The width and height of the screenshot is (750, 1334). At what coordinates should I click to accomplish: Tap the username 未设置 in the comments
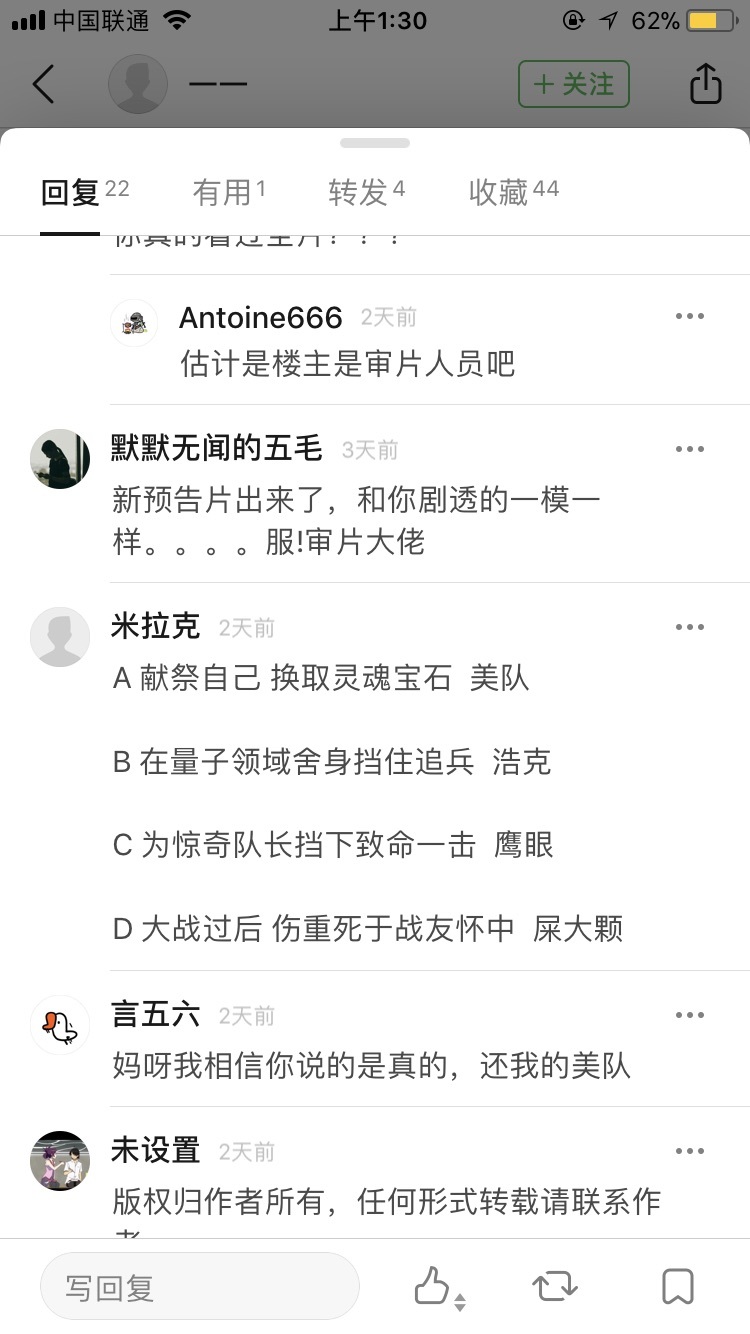point(150,1152)
